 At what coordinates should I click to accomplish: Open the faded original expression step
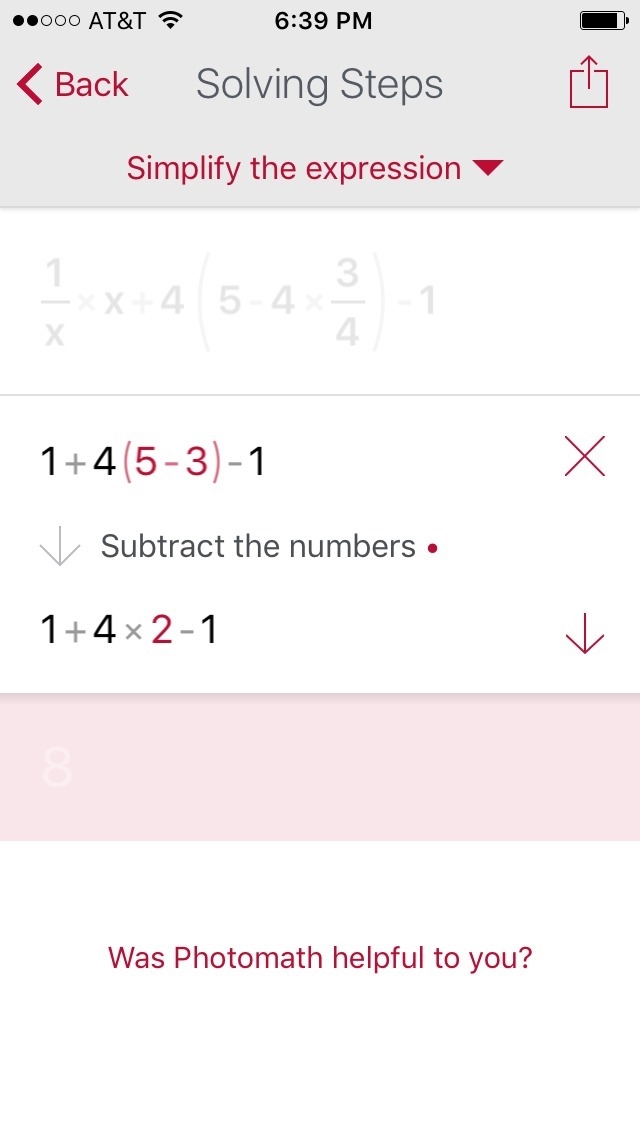(x=320, y=301)
